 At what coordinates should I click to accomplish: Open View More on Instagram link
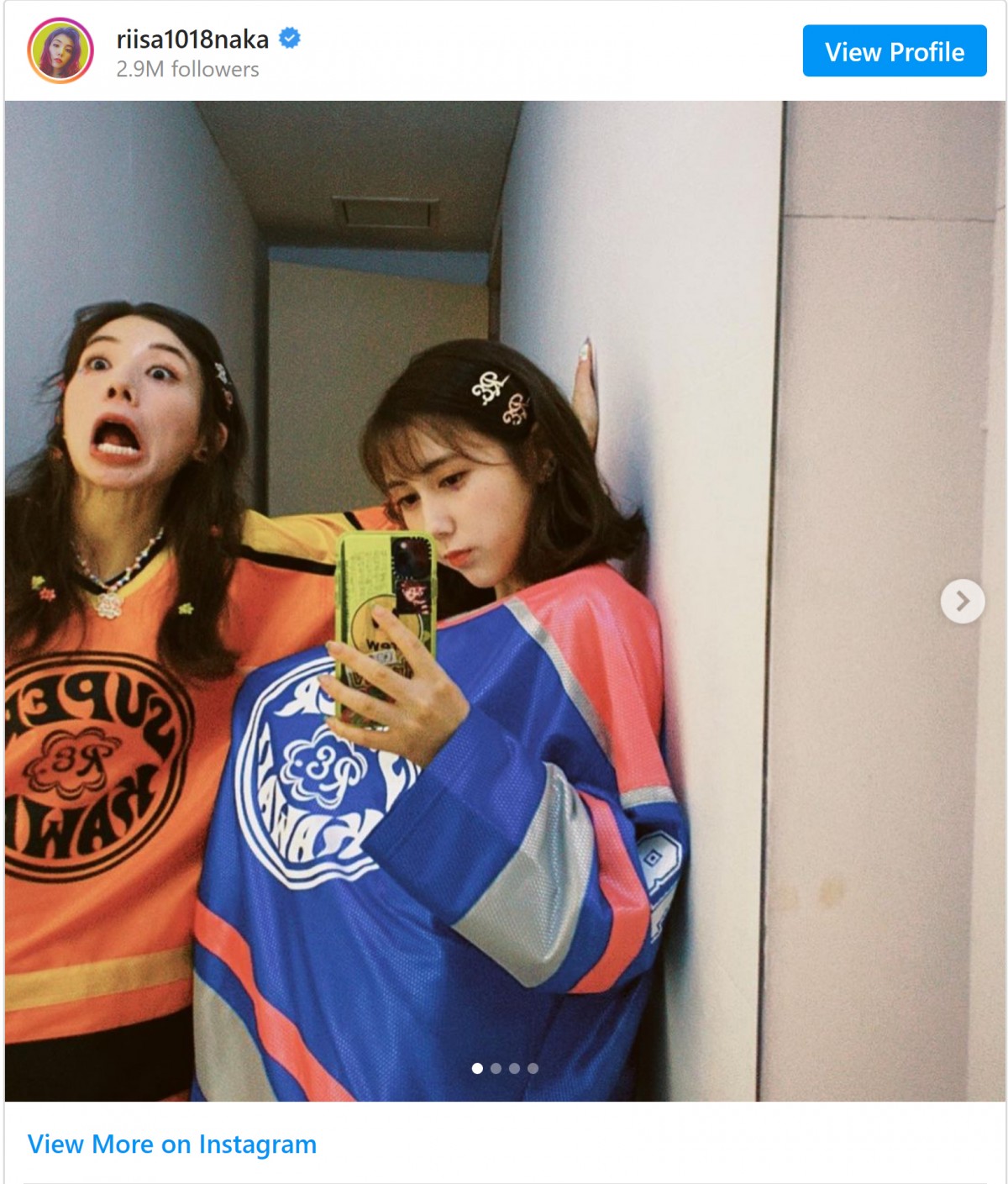click(172, 1144)
